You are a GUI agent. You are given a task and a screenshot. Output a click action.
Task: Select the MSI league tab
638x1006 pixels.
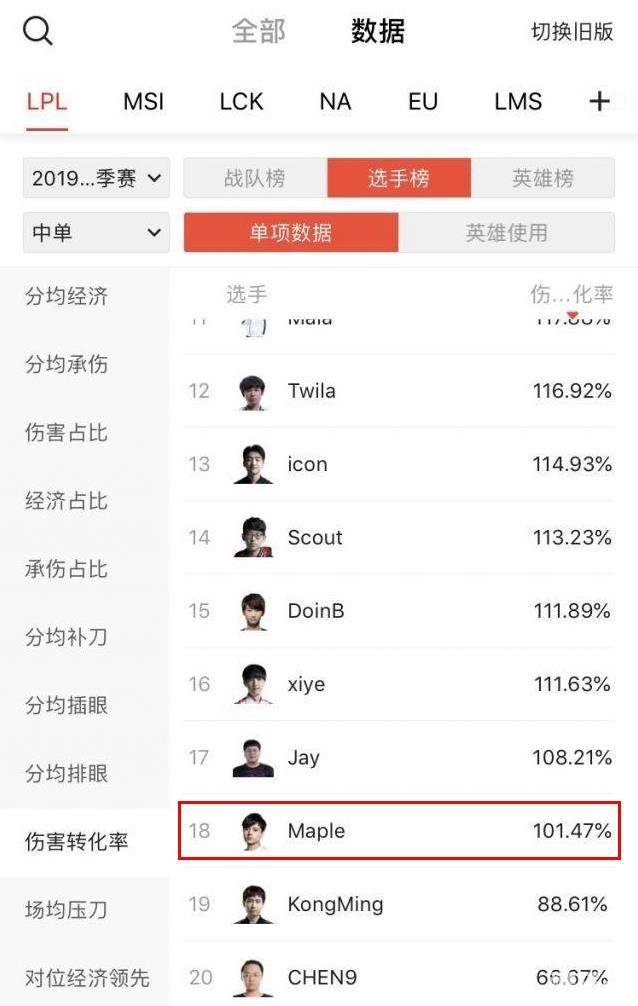[143, 102]
